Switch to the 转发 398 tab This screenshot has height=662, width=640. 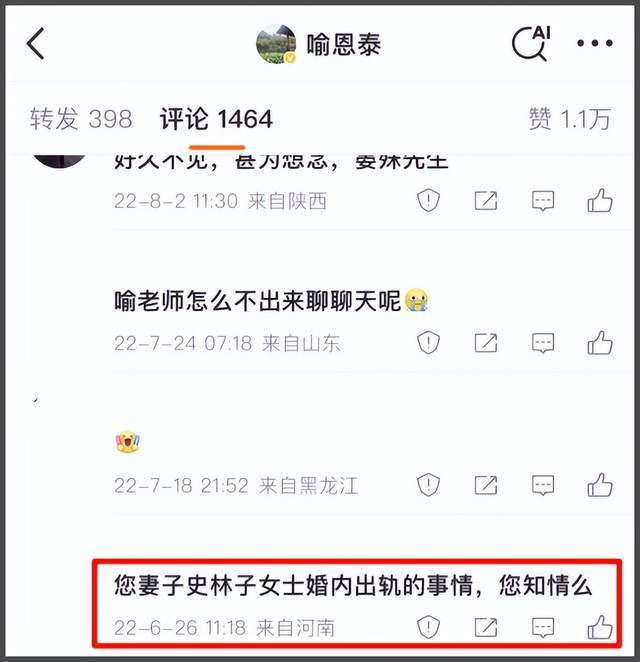pos(81,119)
